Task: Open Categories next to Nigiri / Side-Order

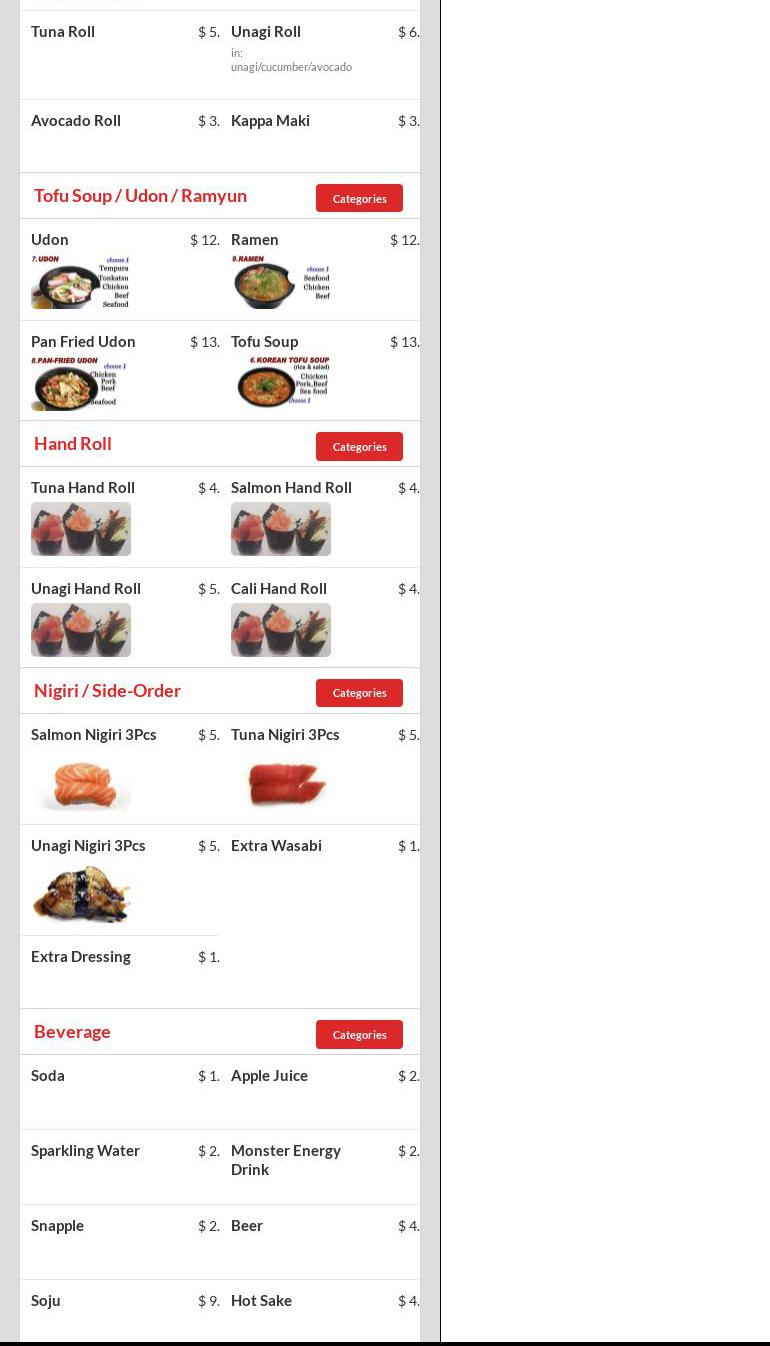Action: click(x=359, y=692)
